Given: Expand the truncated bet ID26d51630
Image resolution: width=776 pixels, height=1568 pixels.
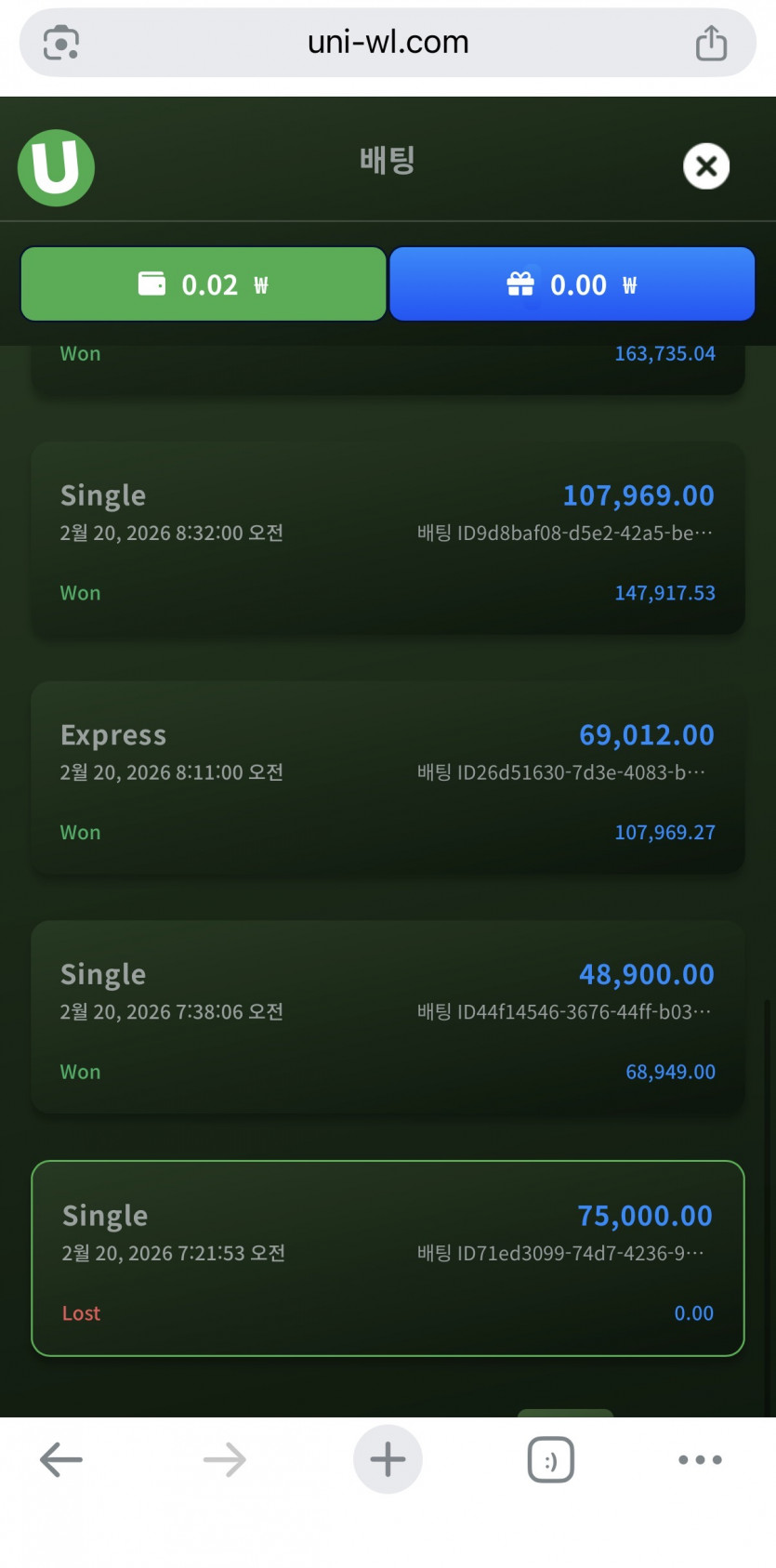Looking at the screenshot, I should 567,772.
